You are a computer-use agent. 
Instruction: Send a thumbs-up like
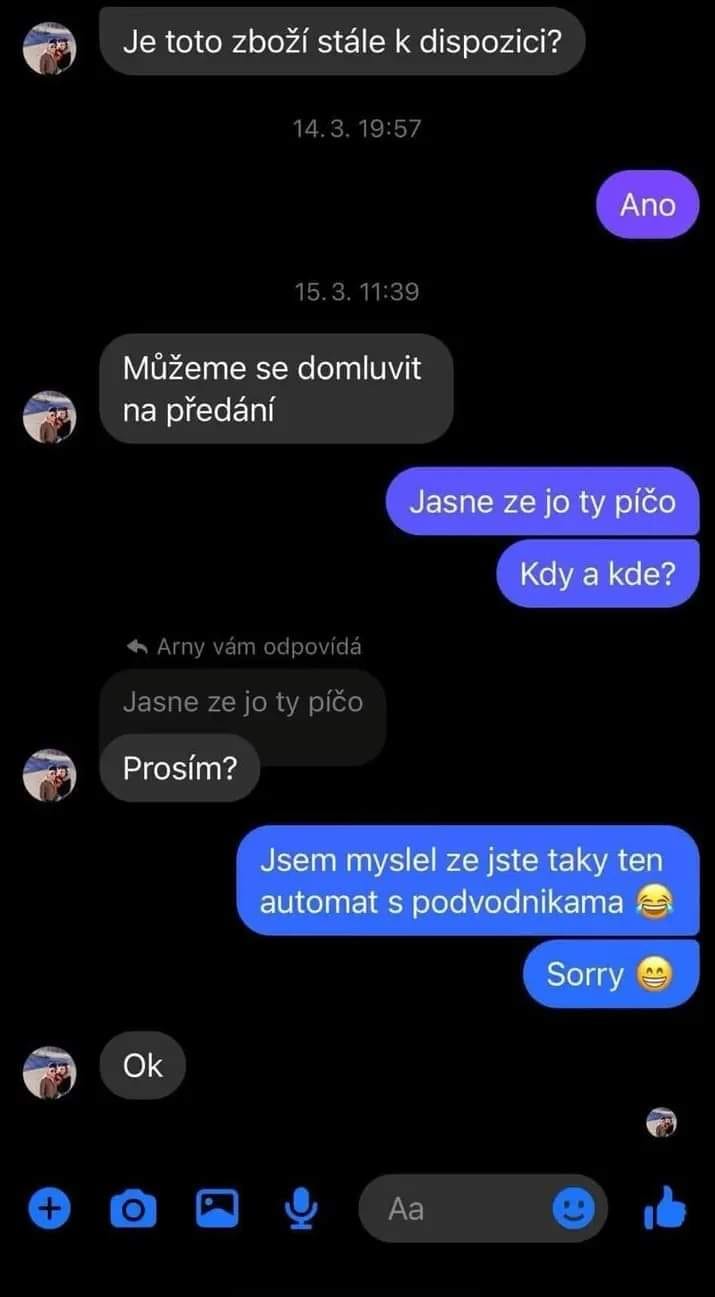click(x=665, y=1211)
